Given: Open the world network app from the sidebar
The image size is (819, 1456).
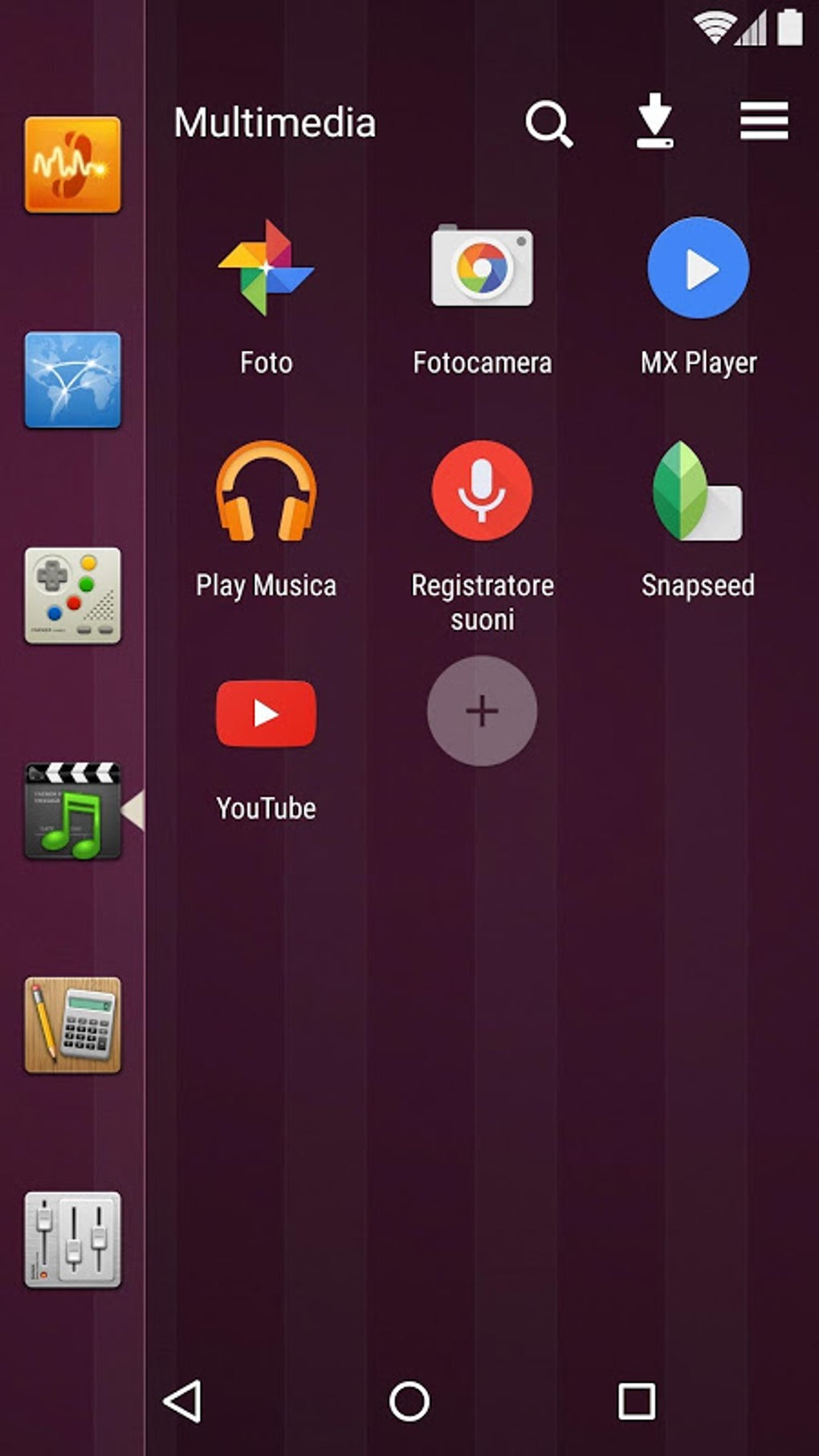Looking at the screenshot, I should coord(71,377).
